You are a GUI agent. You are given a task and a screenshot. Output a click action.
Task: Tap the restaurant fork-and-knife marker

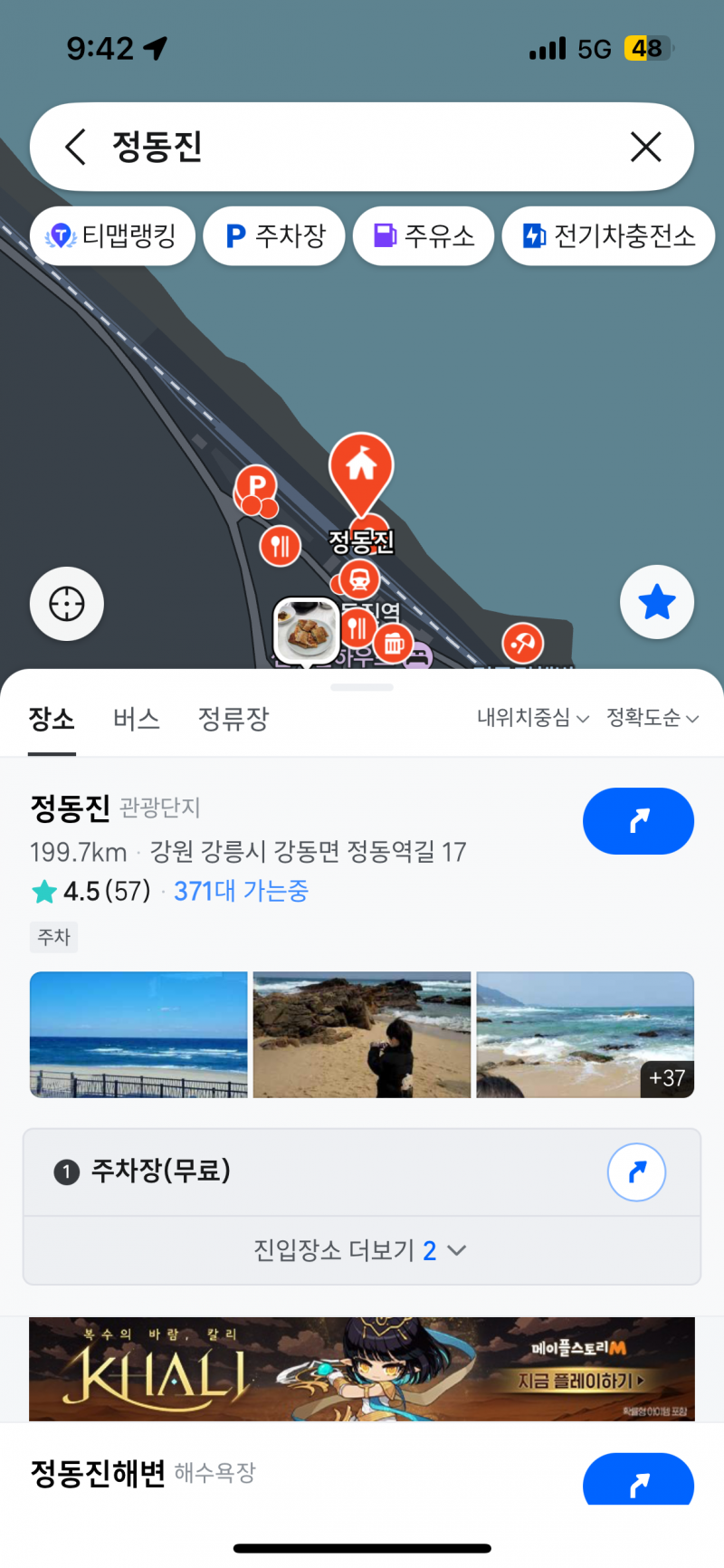280,546
